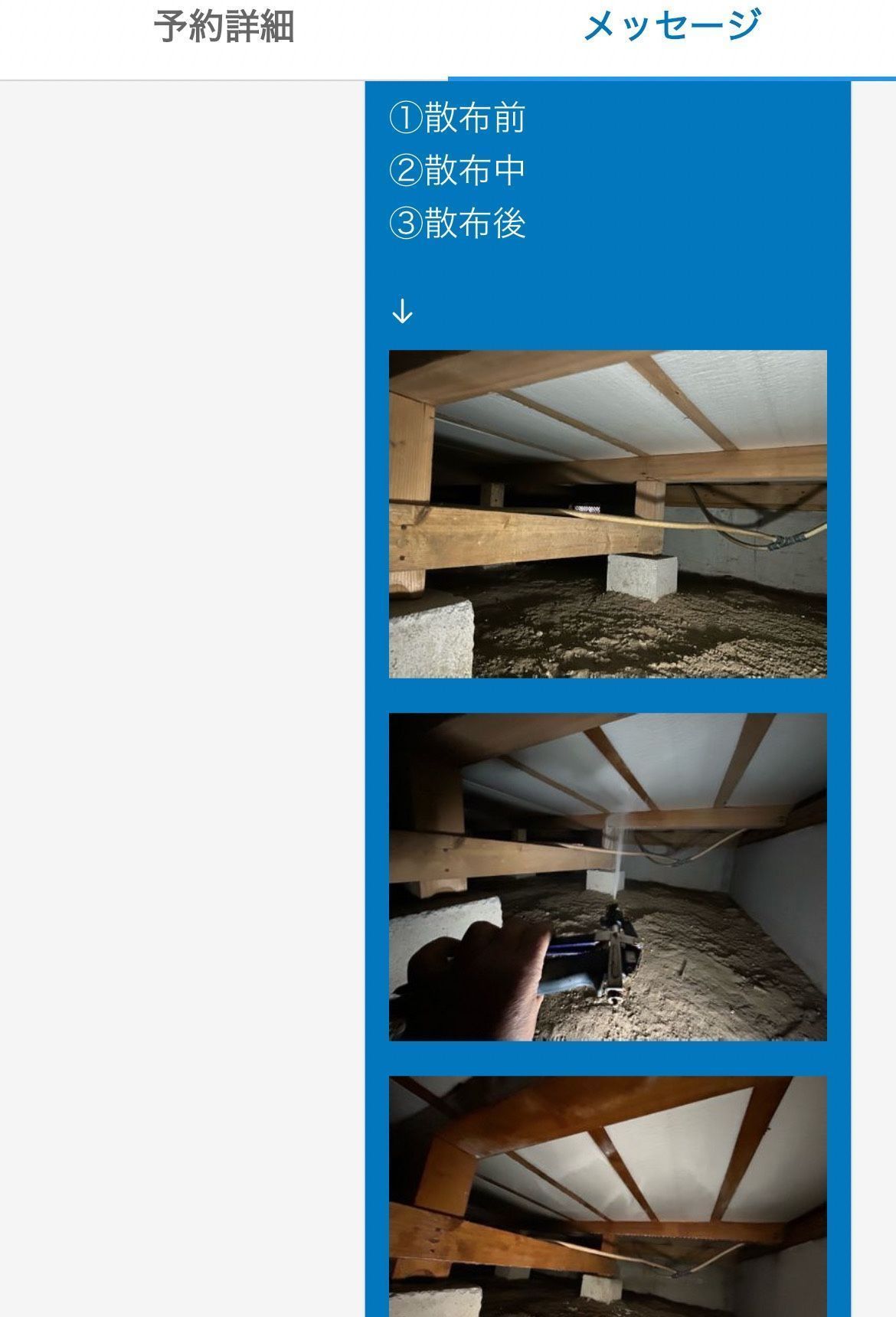
Task: Open the first photo, before spraying
Action: (x=607, y=514)
